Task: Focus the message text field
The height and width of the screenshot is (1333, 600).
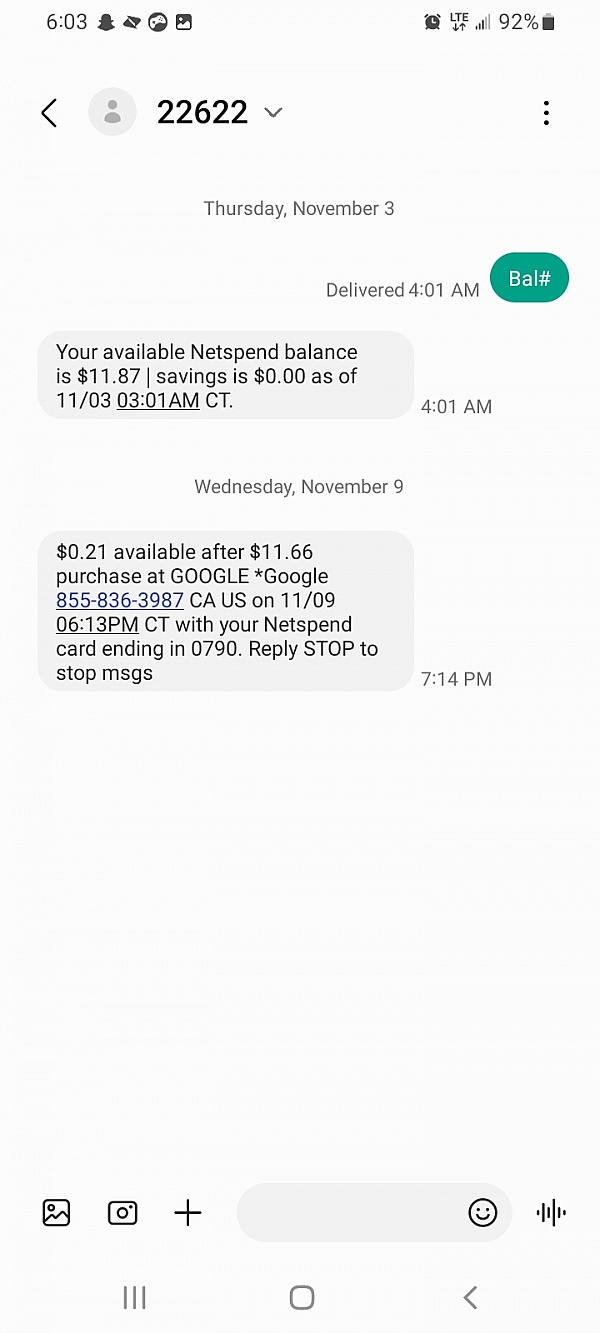Action: 350,1213
